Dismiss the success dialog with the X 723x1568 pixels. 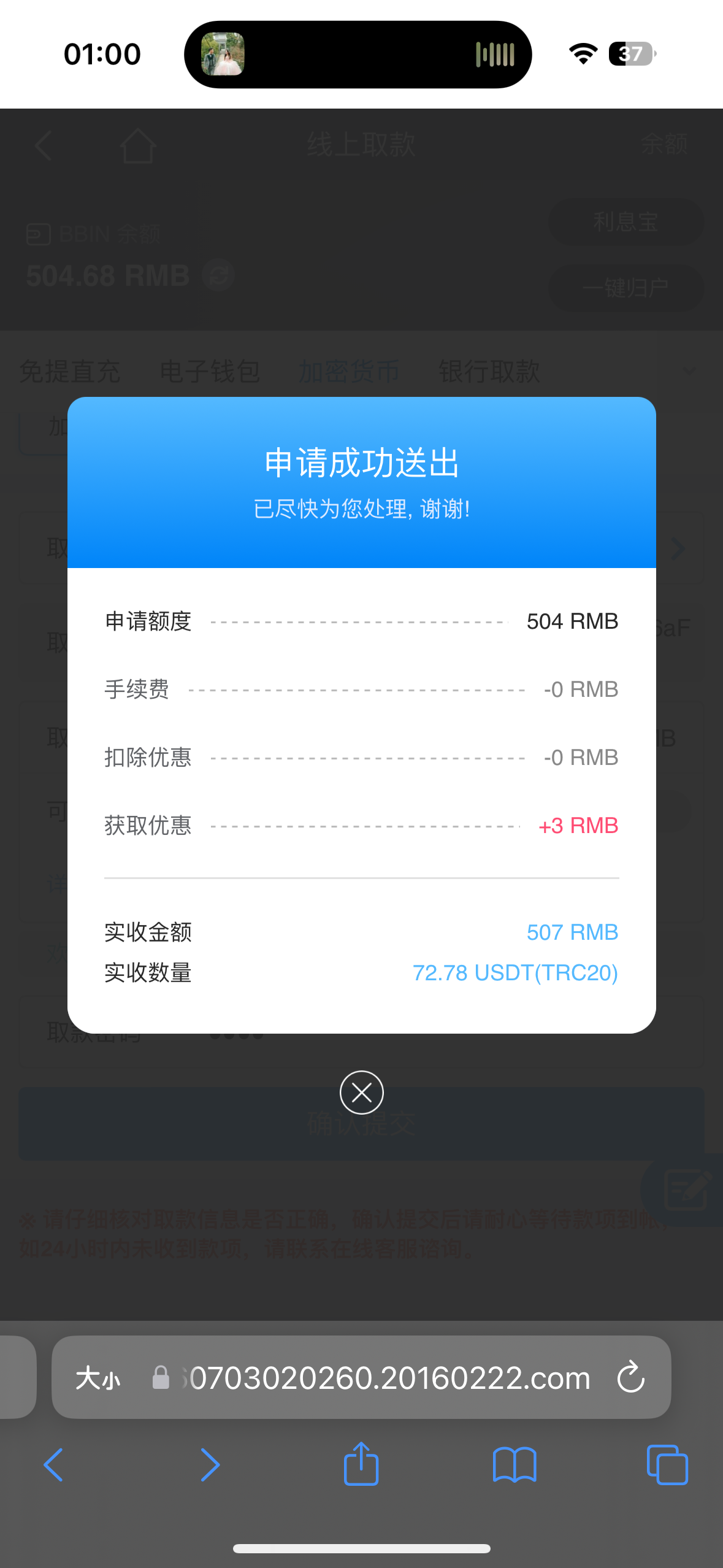pyautogui.click(x=361, y=1093)
